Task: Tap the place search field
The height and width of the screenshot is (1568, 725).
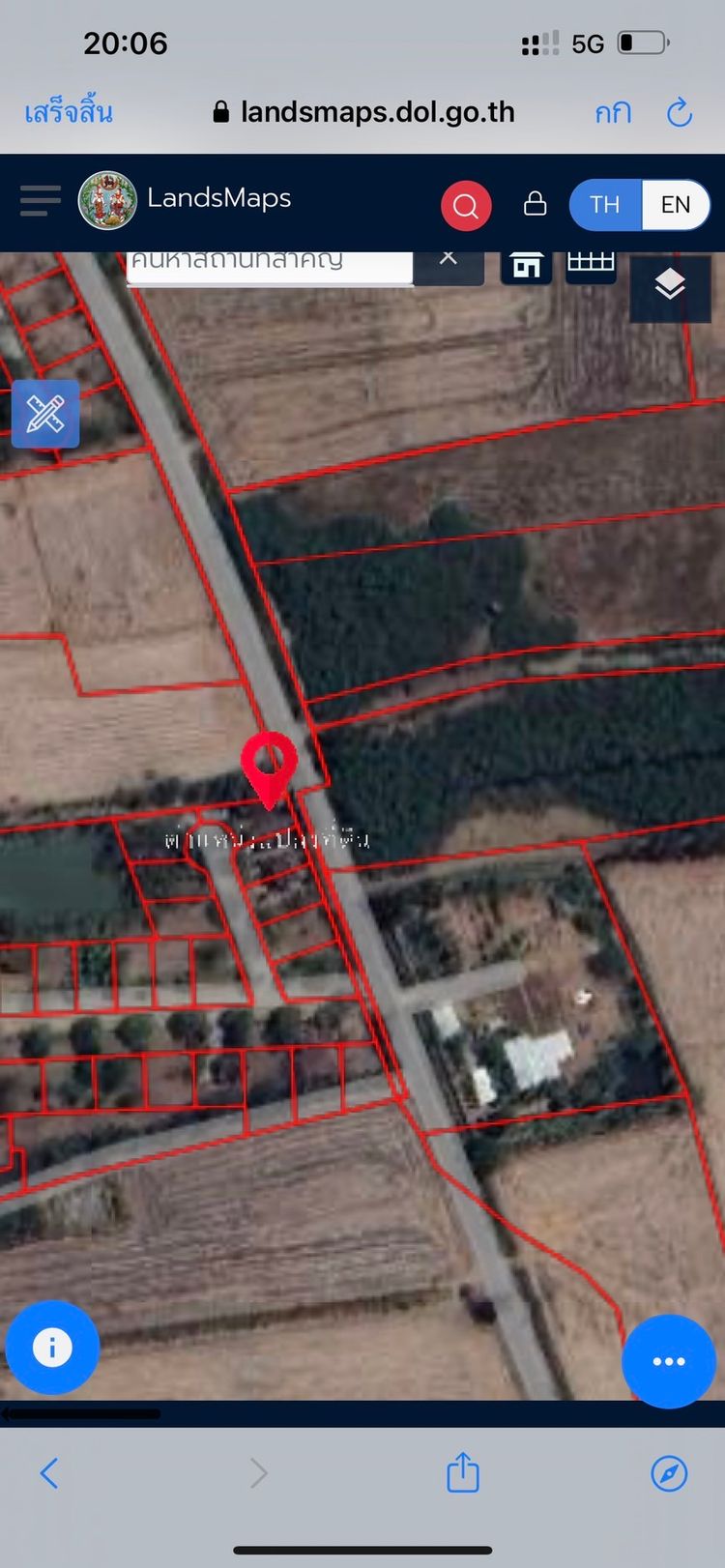Action: coord(269,263)
